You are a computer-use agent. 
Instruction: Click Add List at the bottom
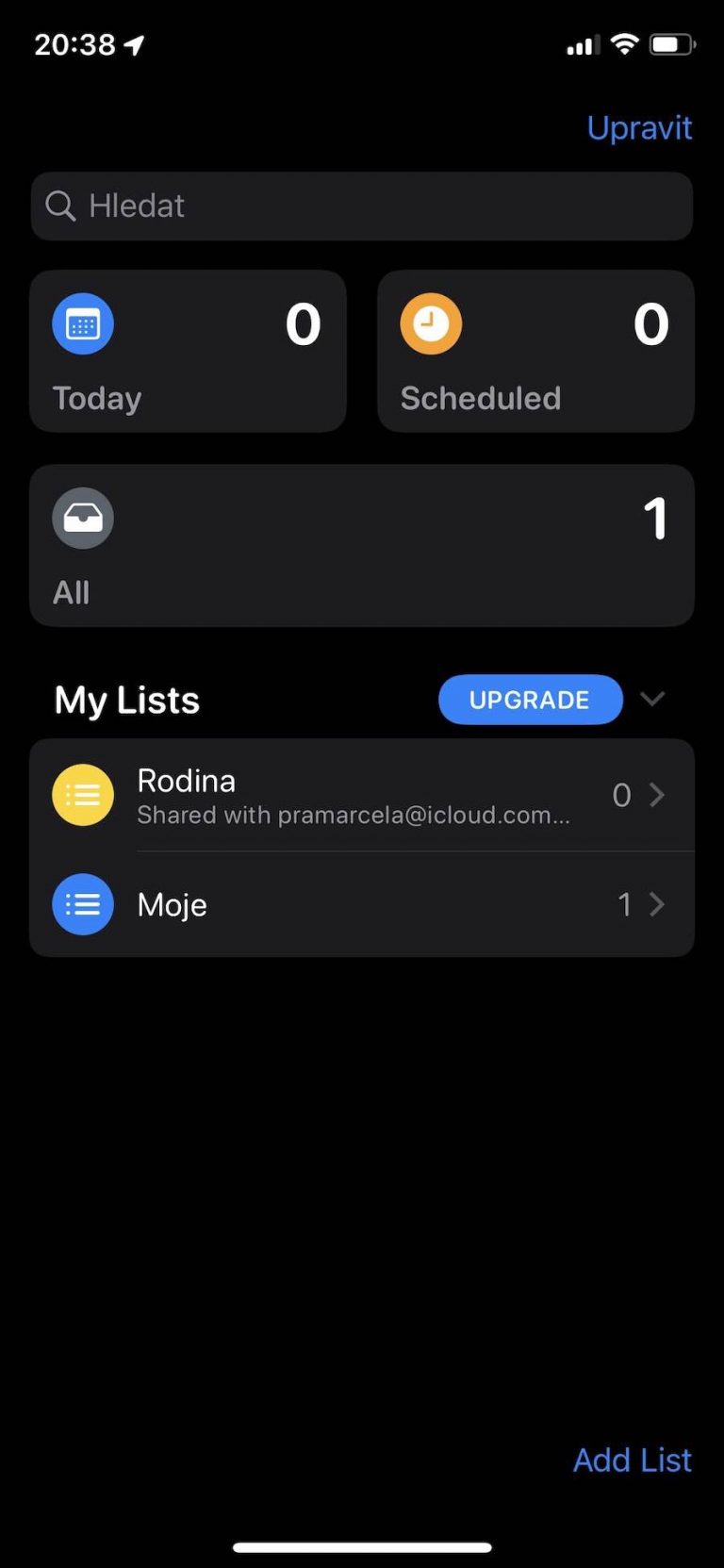[632, 1460]
